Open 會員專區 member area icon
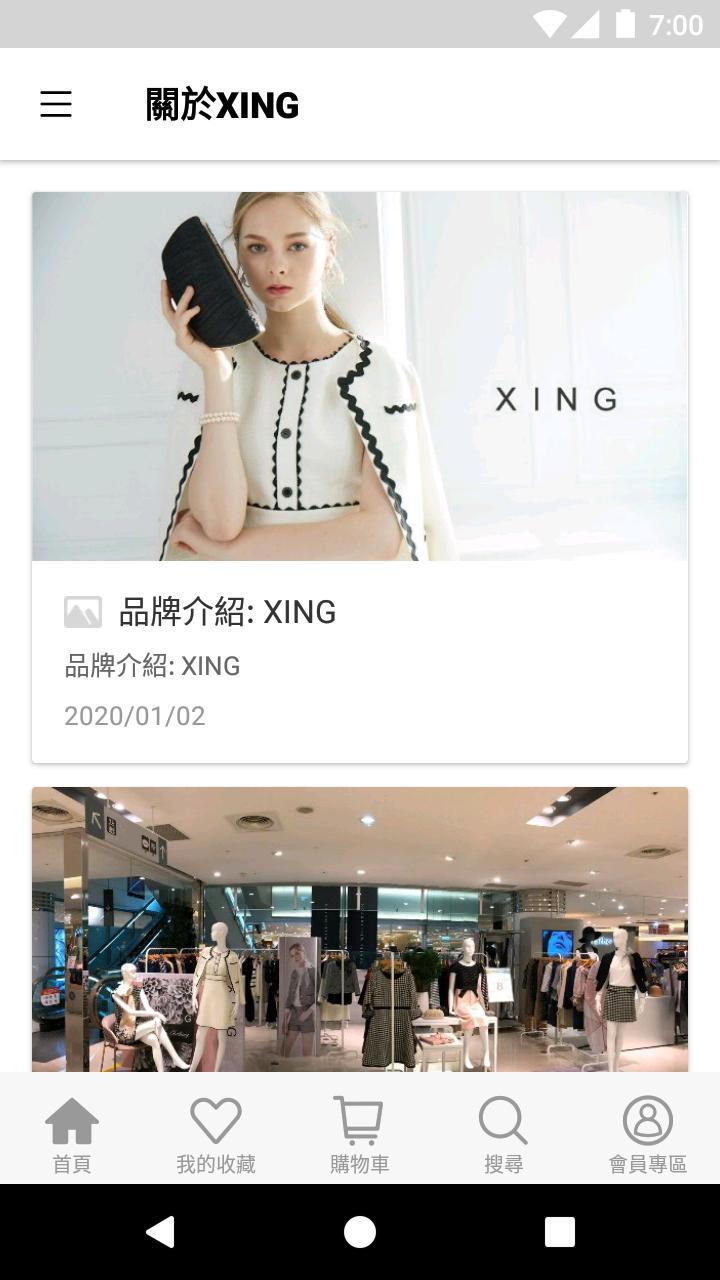 [x=647, y=1120]
